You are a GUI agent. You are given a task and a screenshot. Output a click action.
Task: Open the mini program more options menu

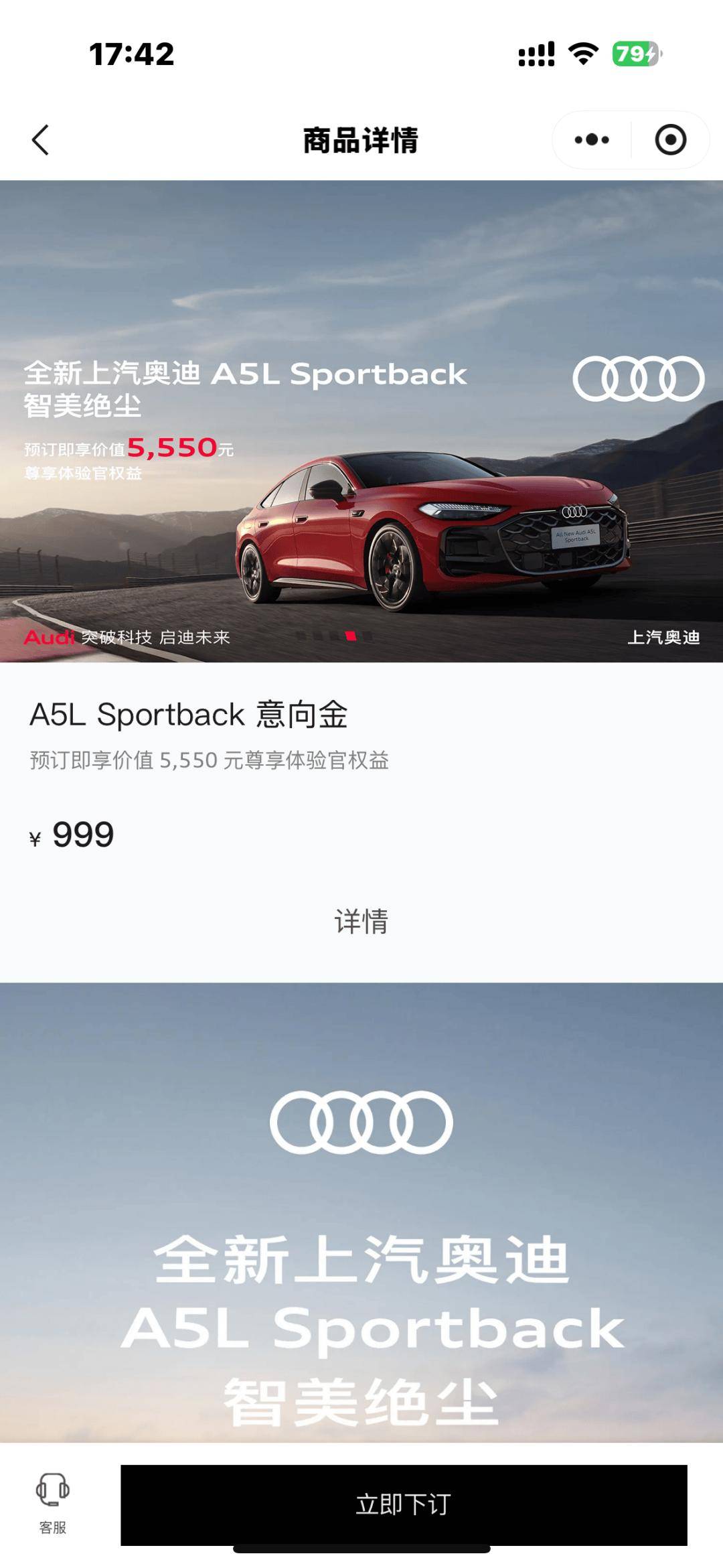tap(592, 140)
